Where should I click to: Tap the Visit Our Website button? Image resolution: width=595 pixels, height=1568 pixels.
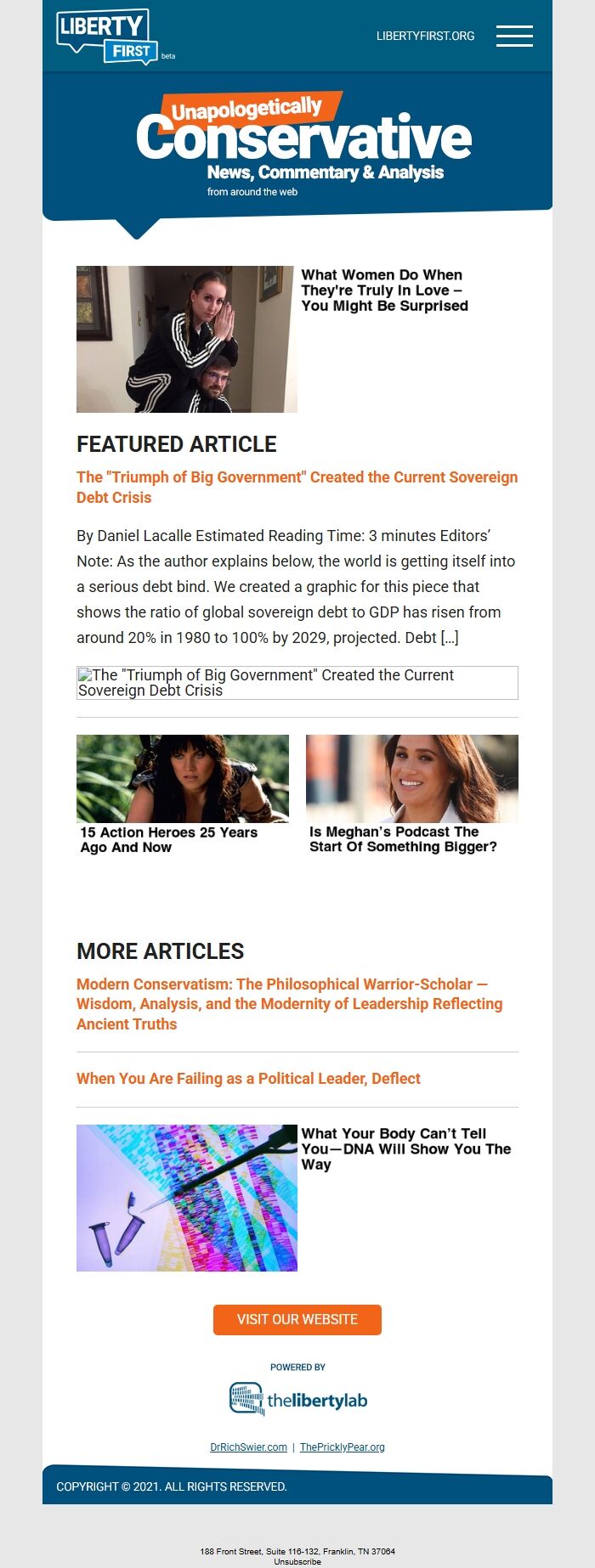pyautogui.click(x=297, y=1319)
